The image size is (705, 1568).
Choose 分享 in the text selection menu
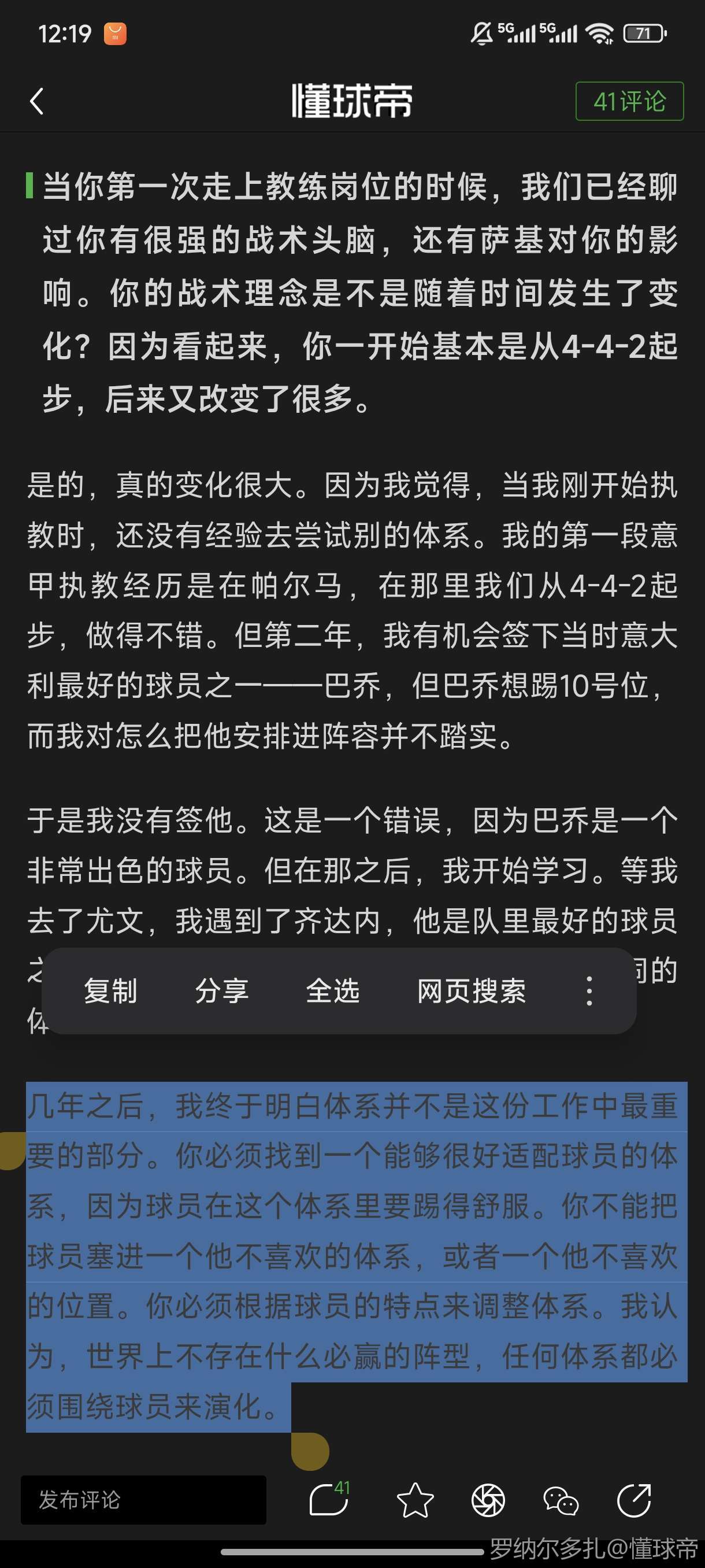pos(221,990)
